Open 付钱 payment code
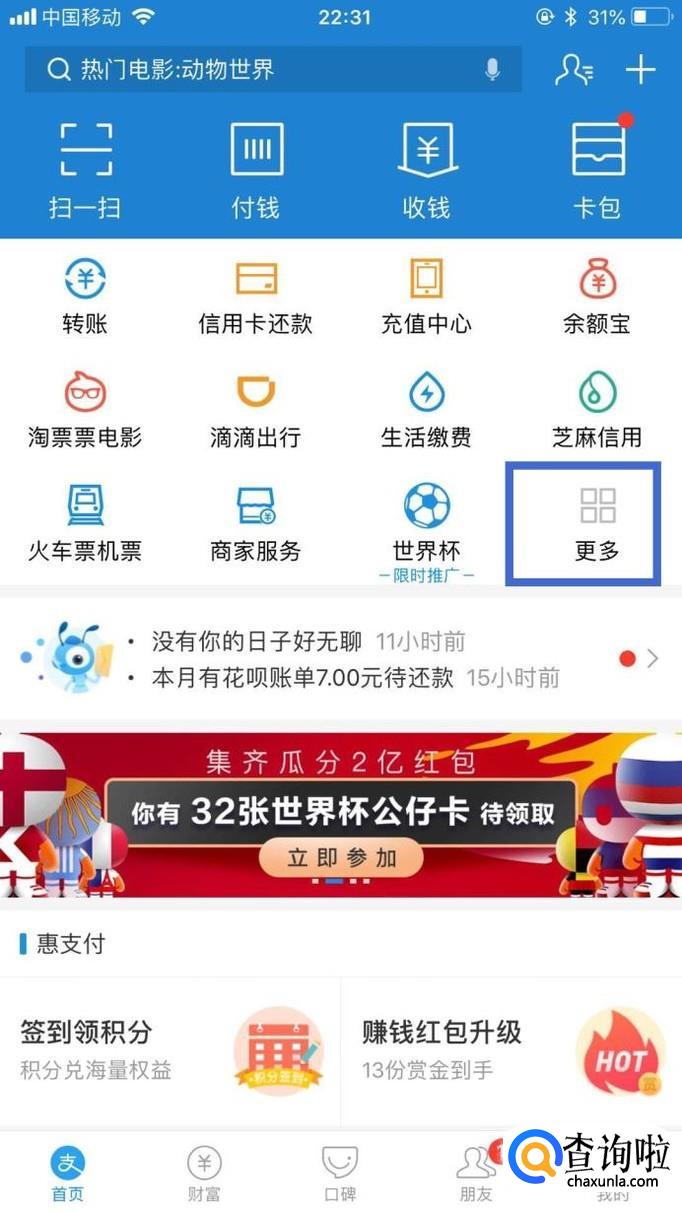Image resolution: width=682 pixels, height=1212 pixels. [256, 170]
